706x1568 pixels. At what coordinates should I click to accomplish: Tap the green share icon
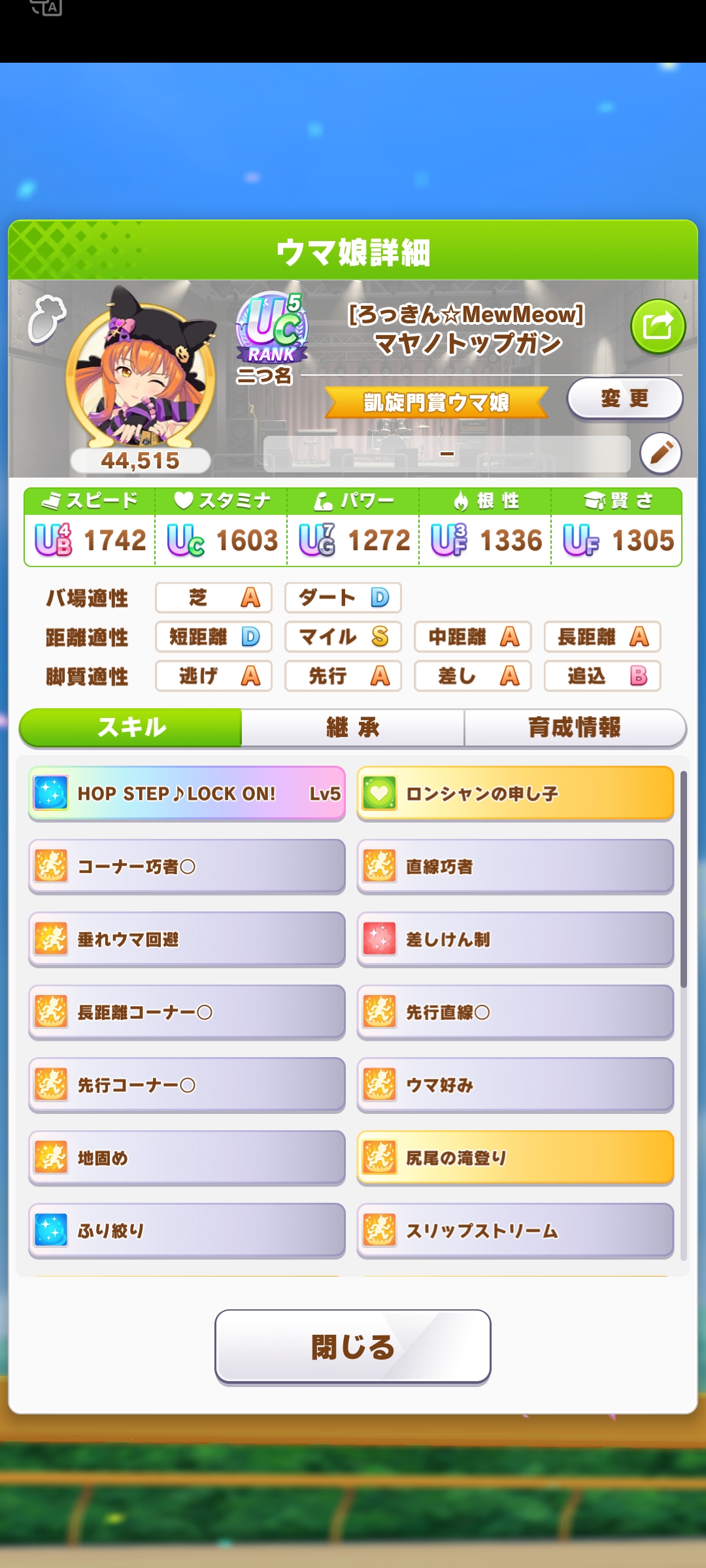(x=658, y=326)
